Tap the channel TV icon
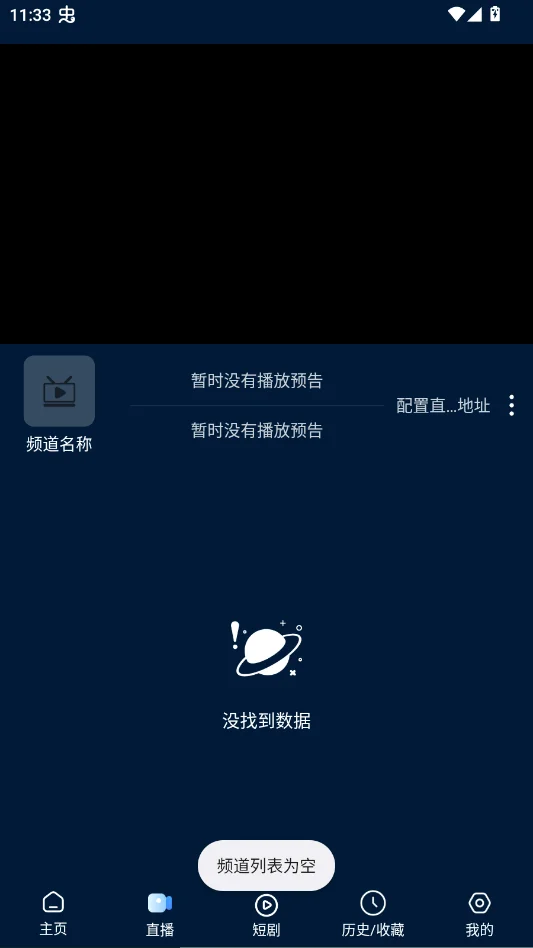The height and width of the screenshot is (948, 533). pyautogui.click(x=59, y=391)
